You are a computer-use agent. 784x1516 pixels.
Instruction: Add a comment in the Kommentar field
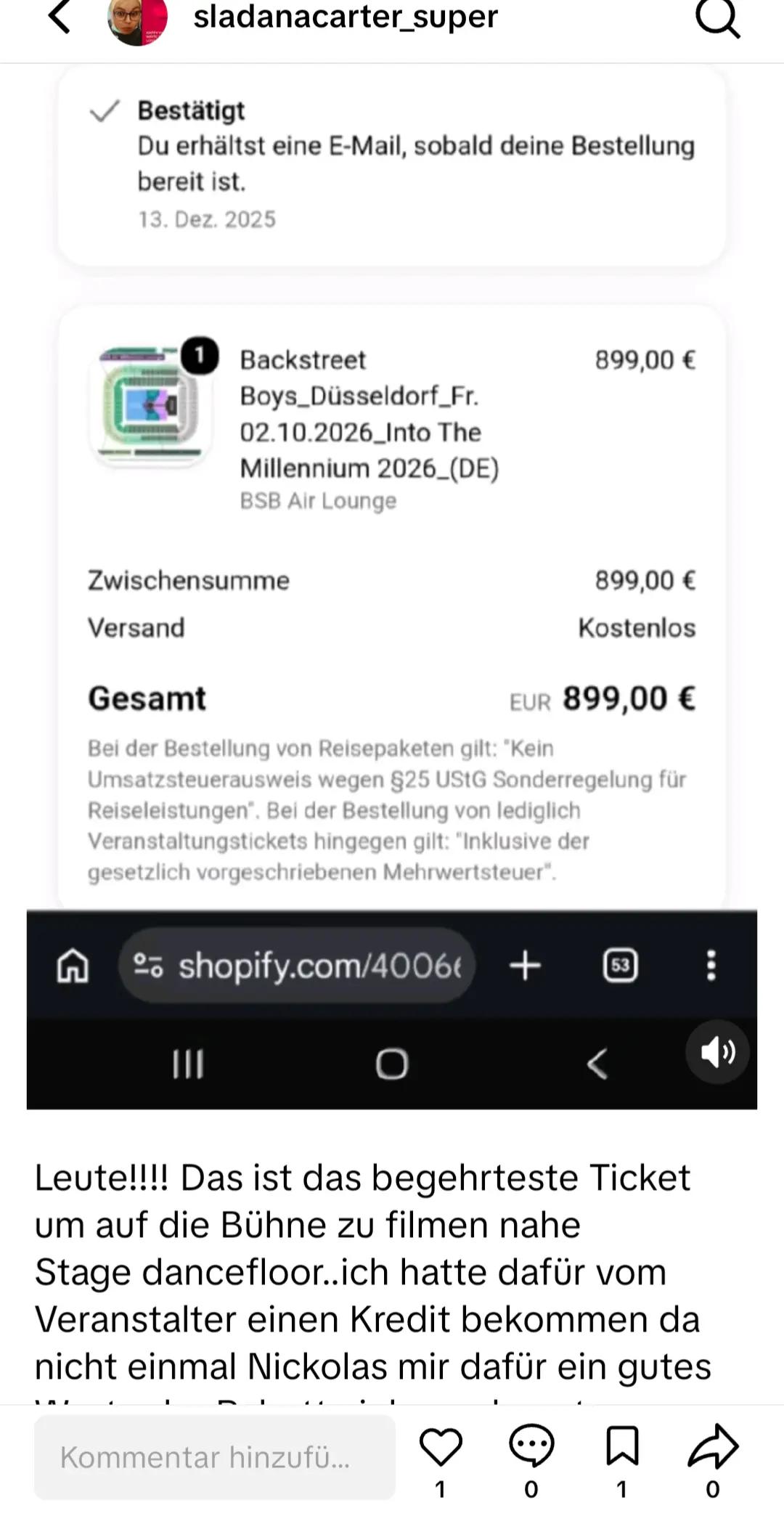coord(215,1456)
